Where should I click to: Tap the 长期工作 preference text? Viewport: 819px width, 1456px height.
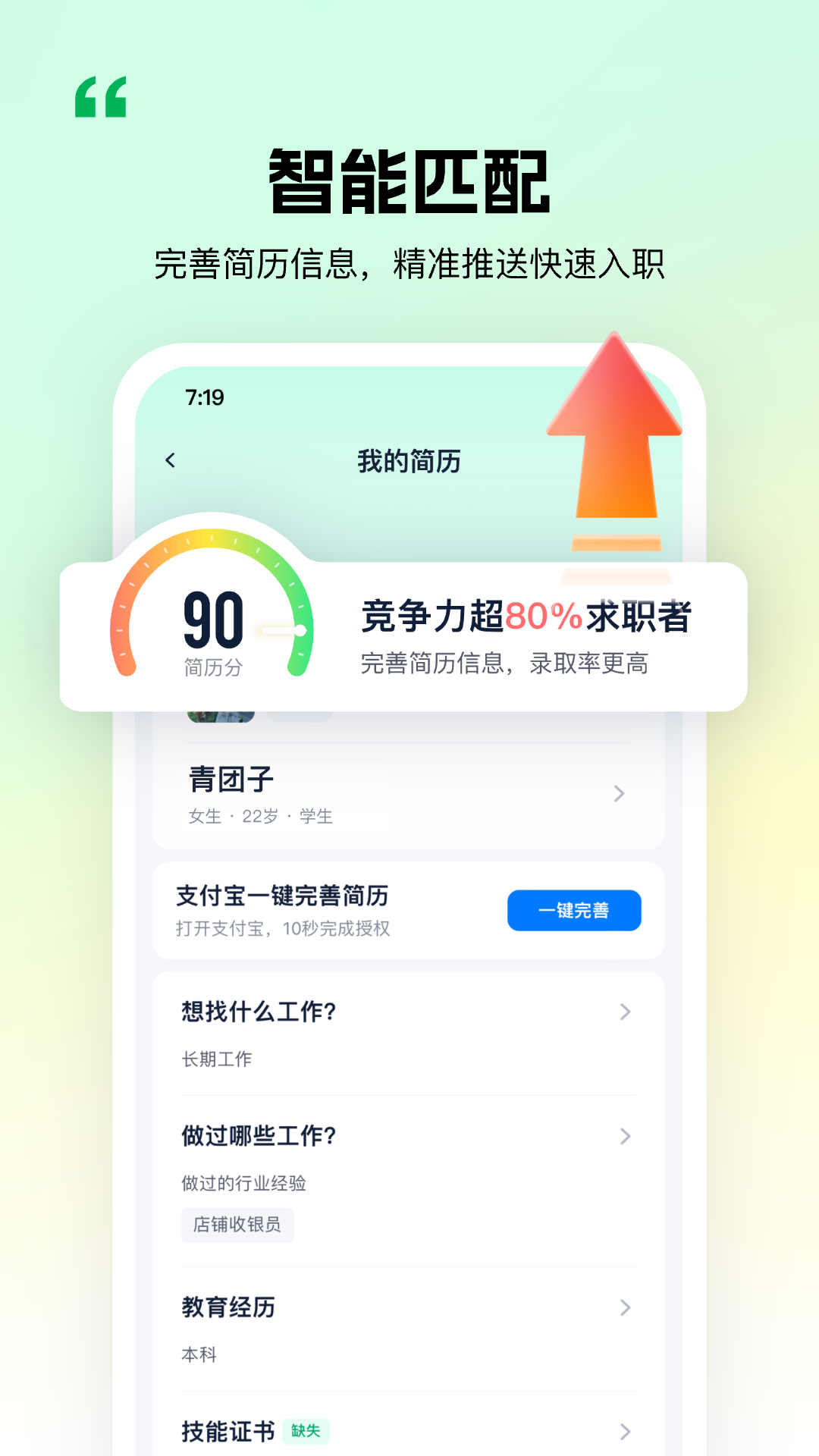coord(215,1059)
